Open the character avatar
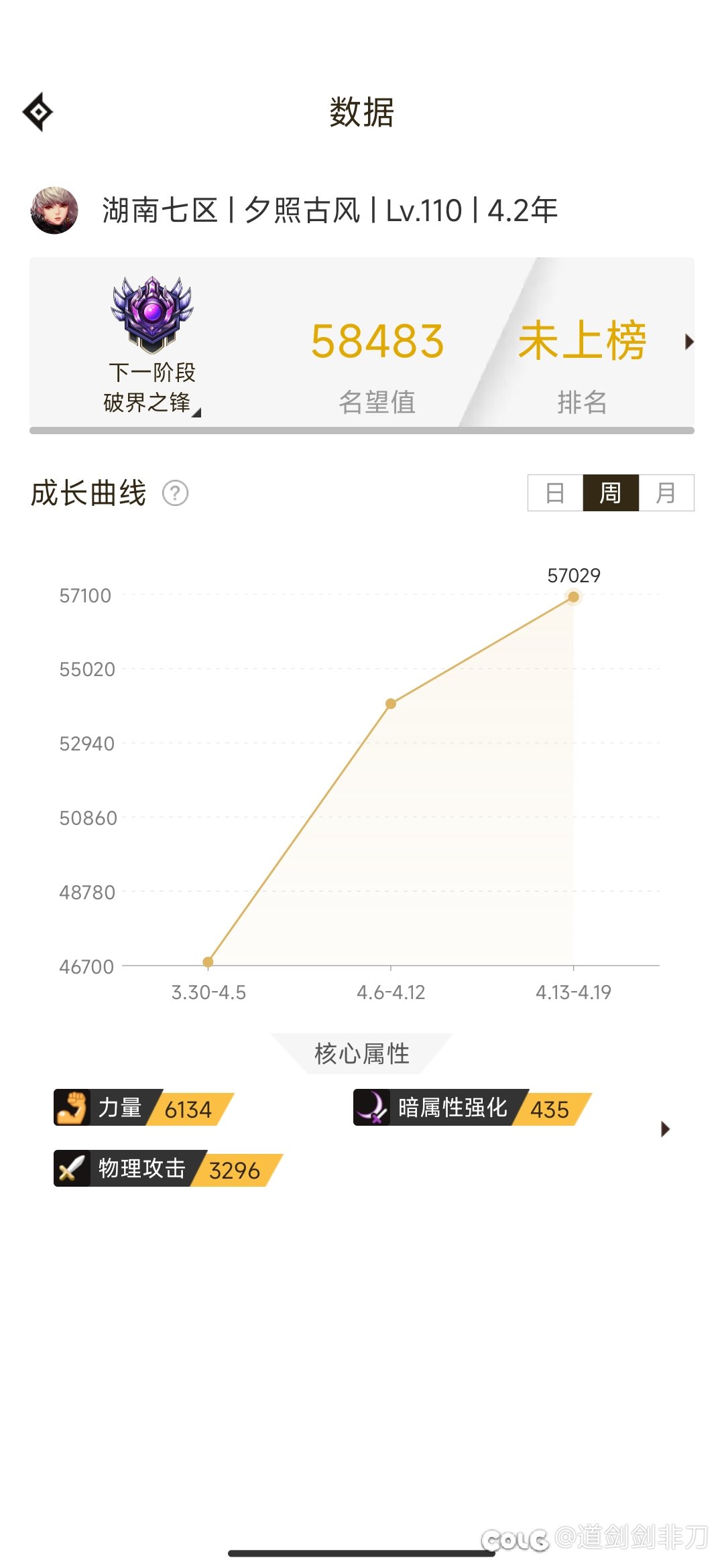 (54, 210)
